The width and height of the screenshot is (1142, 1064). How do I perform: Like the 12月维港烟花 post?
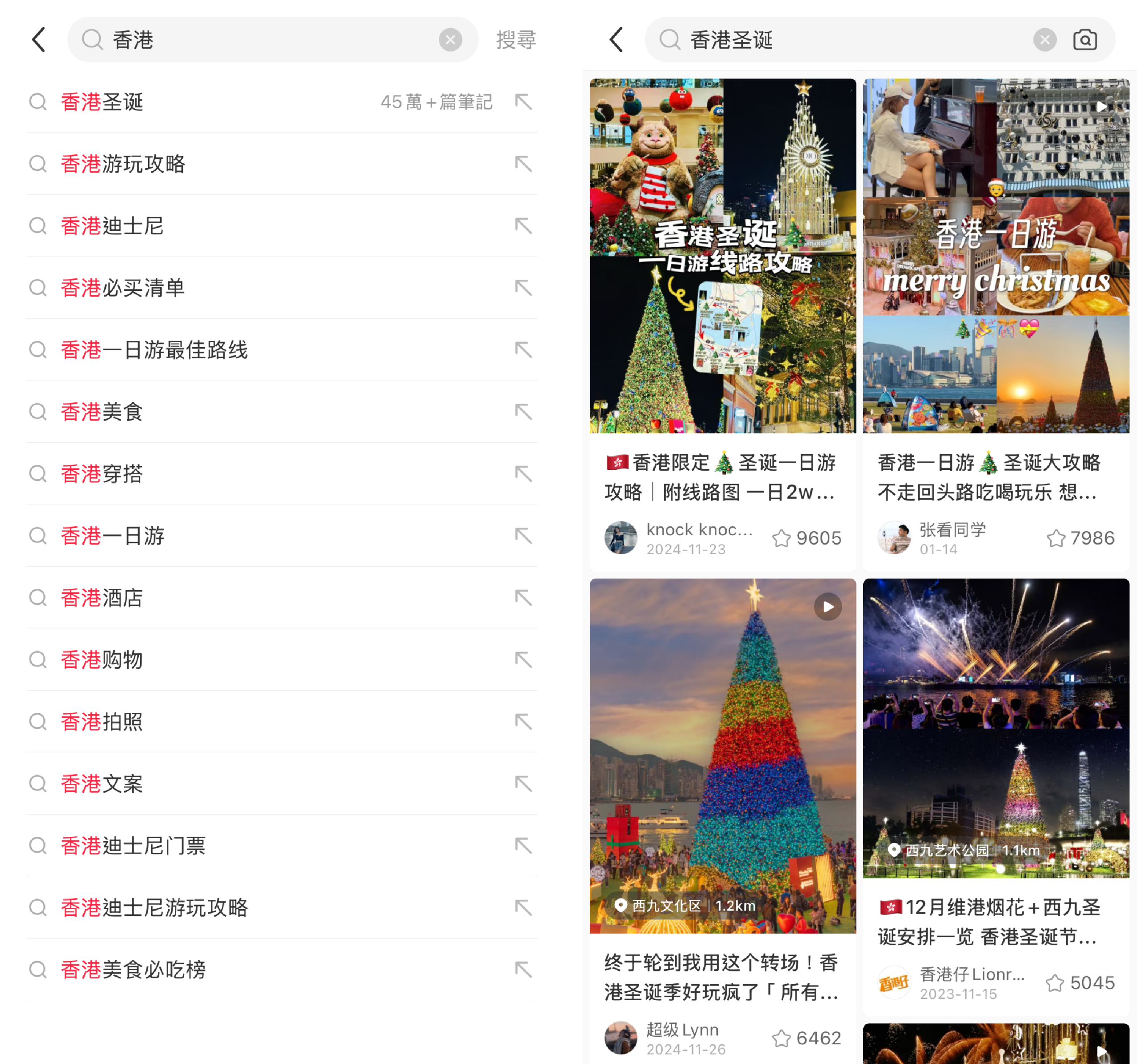click(1055, 983)
